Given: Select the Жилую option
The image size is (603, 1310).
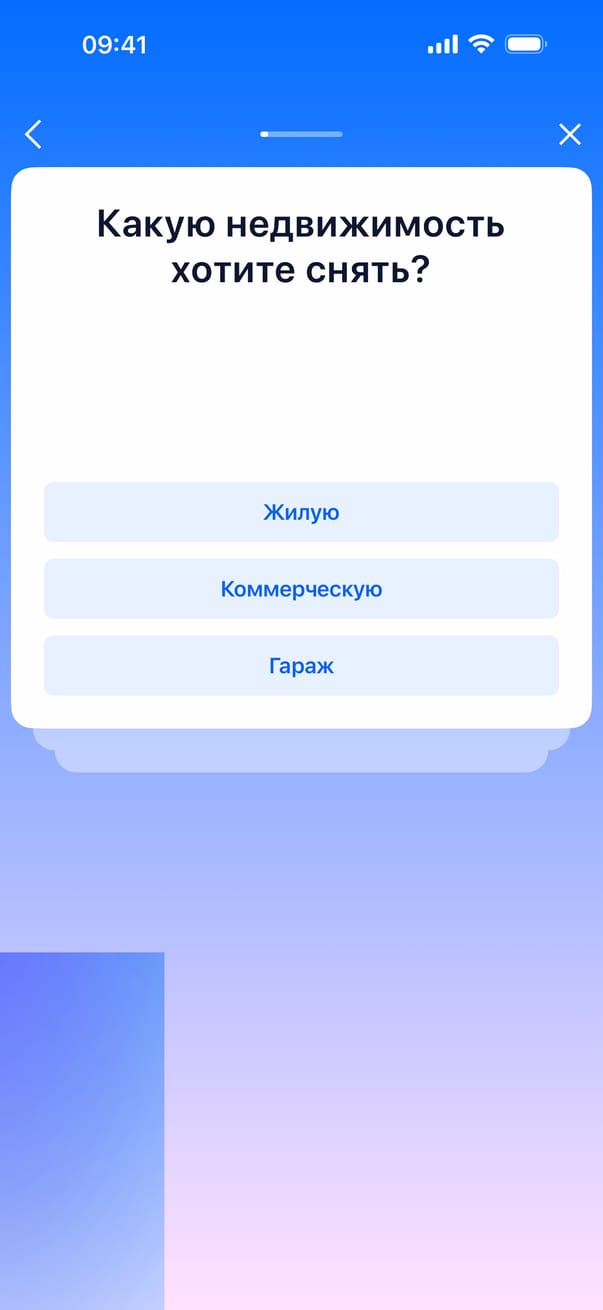Looking at the screenshot, I should pyautogui.click(x=301, y=512).
